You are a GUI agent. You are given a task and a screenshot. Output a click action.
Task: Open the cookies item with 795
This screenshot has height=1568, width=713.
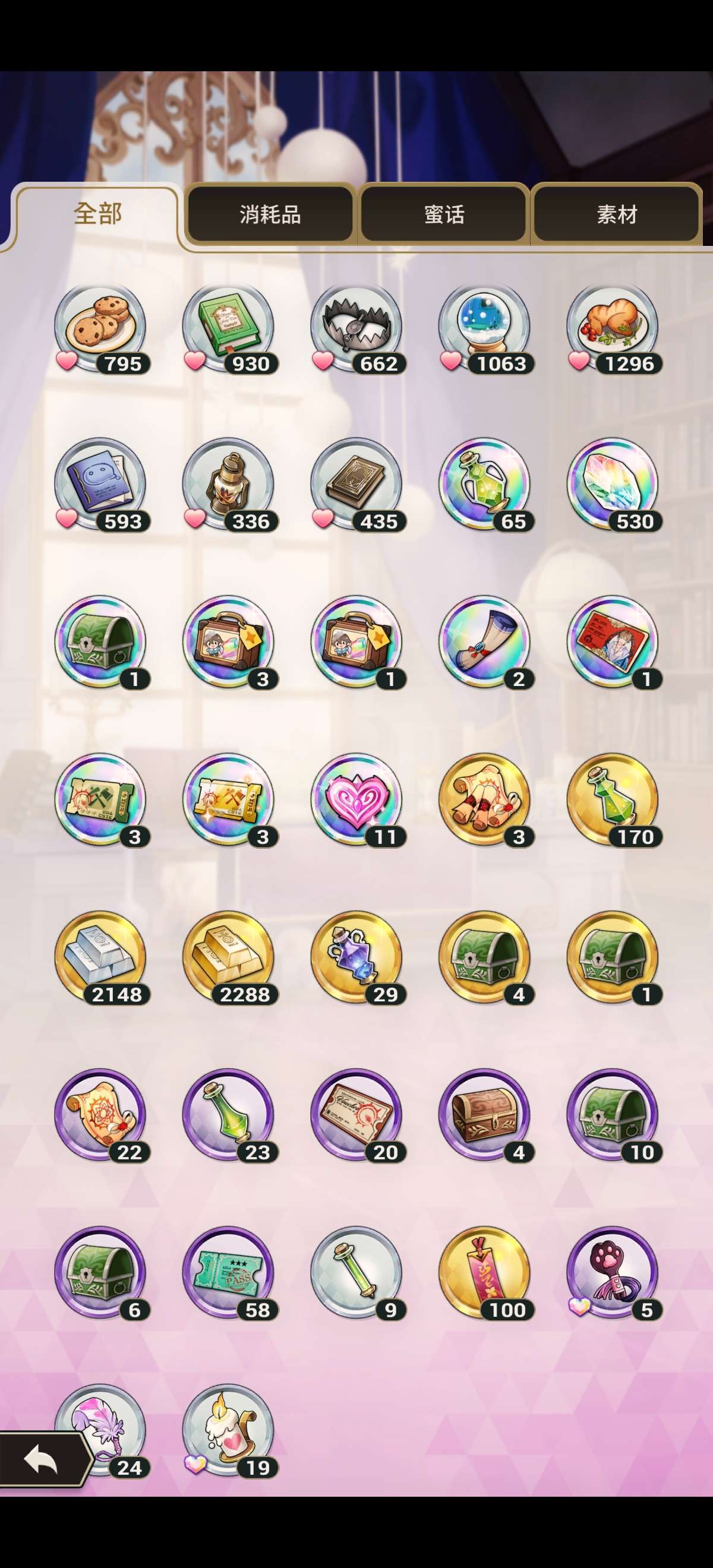[x=101, y=328]
